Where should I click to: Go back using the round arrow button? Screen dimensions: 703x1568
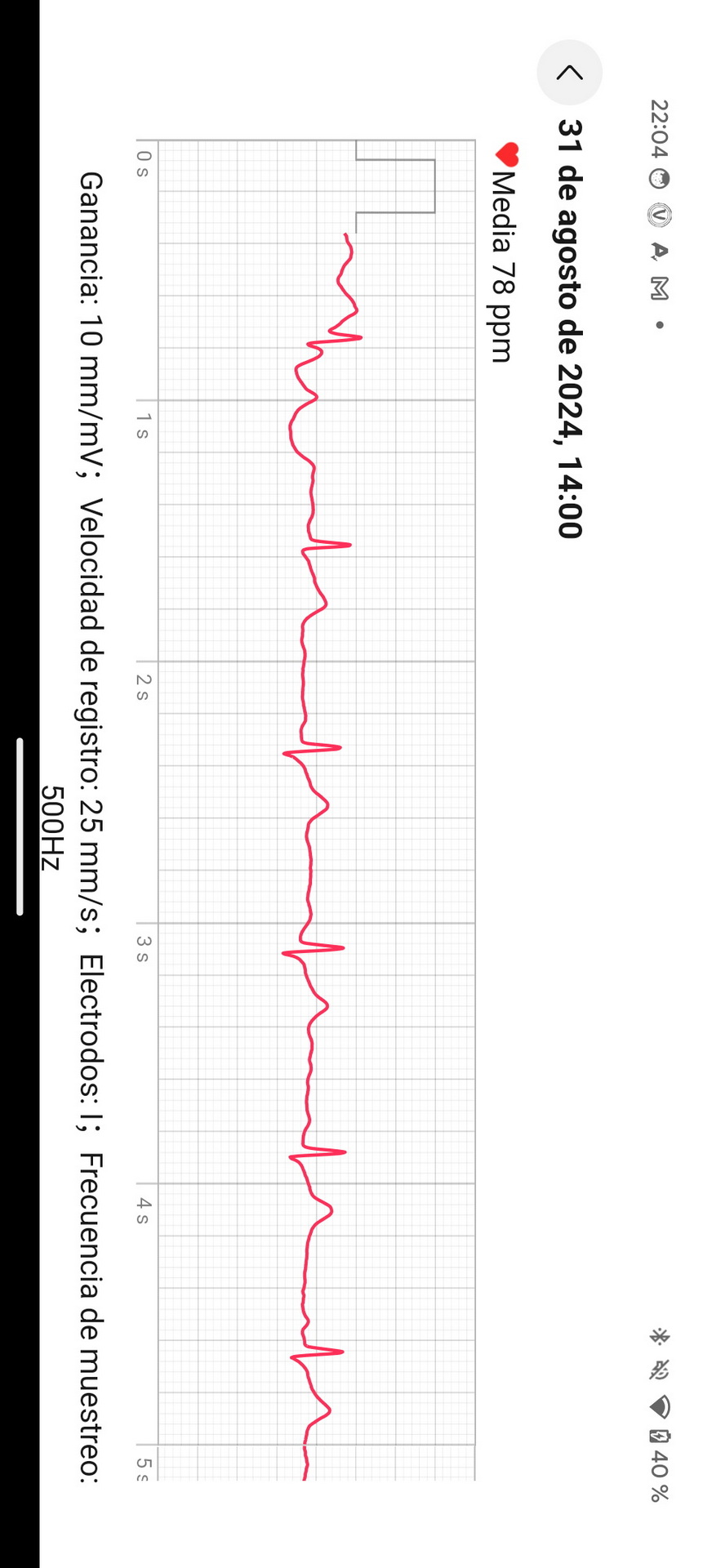[x=570, y=73]
